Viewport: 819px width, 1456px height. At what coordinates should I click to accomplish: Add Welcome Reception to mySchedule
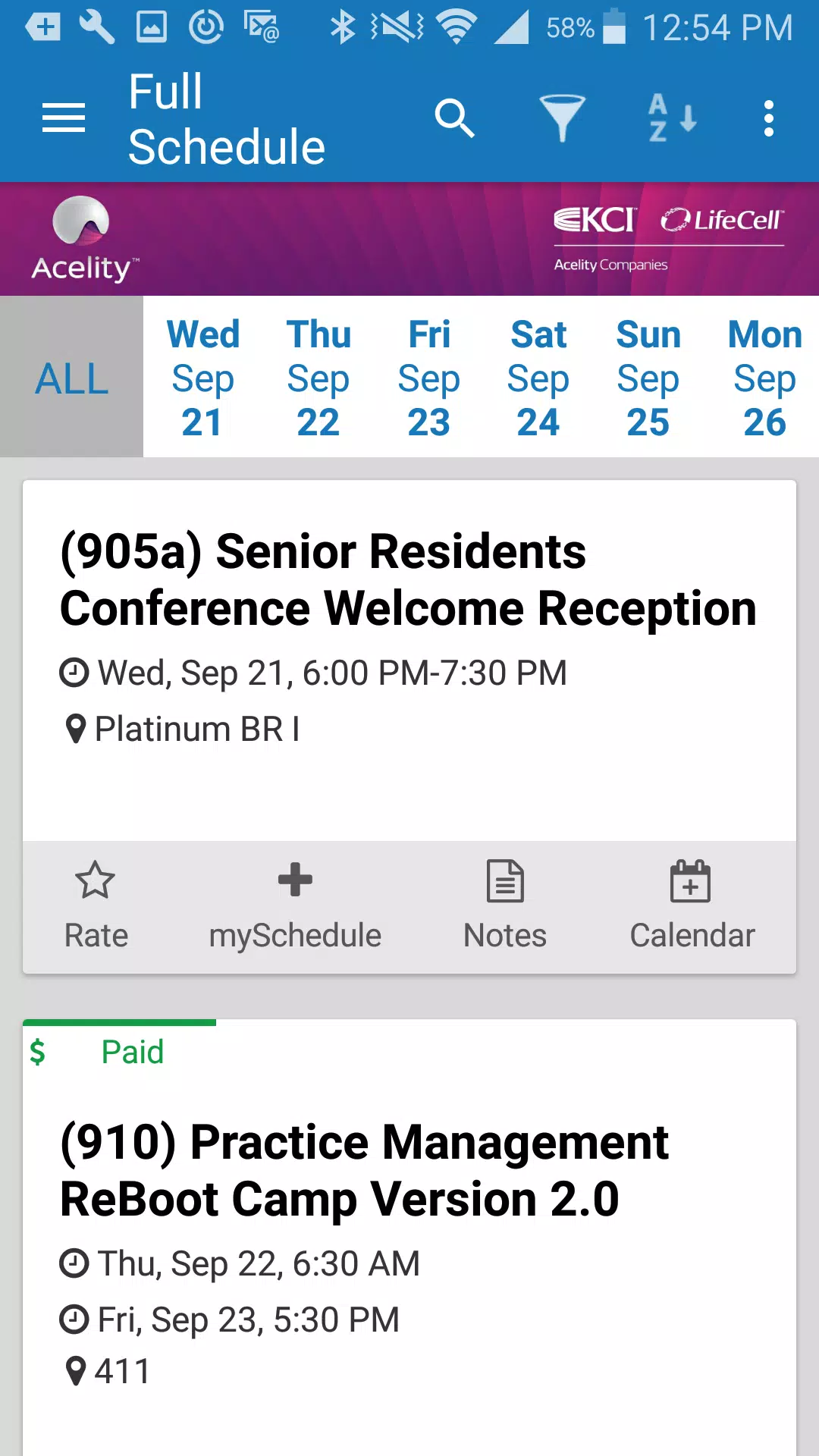[x=295, y=906]
